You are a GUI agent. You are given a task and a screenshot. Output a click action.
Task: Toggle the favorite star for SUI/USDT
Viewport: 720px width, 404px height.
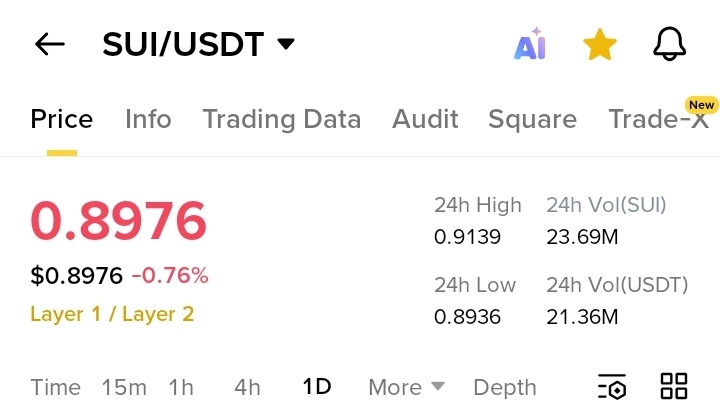(599, 44)
